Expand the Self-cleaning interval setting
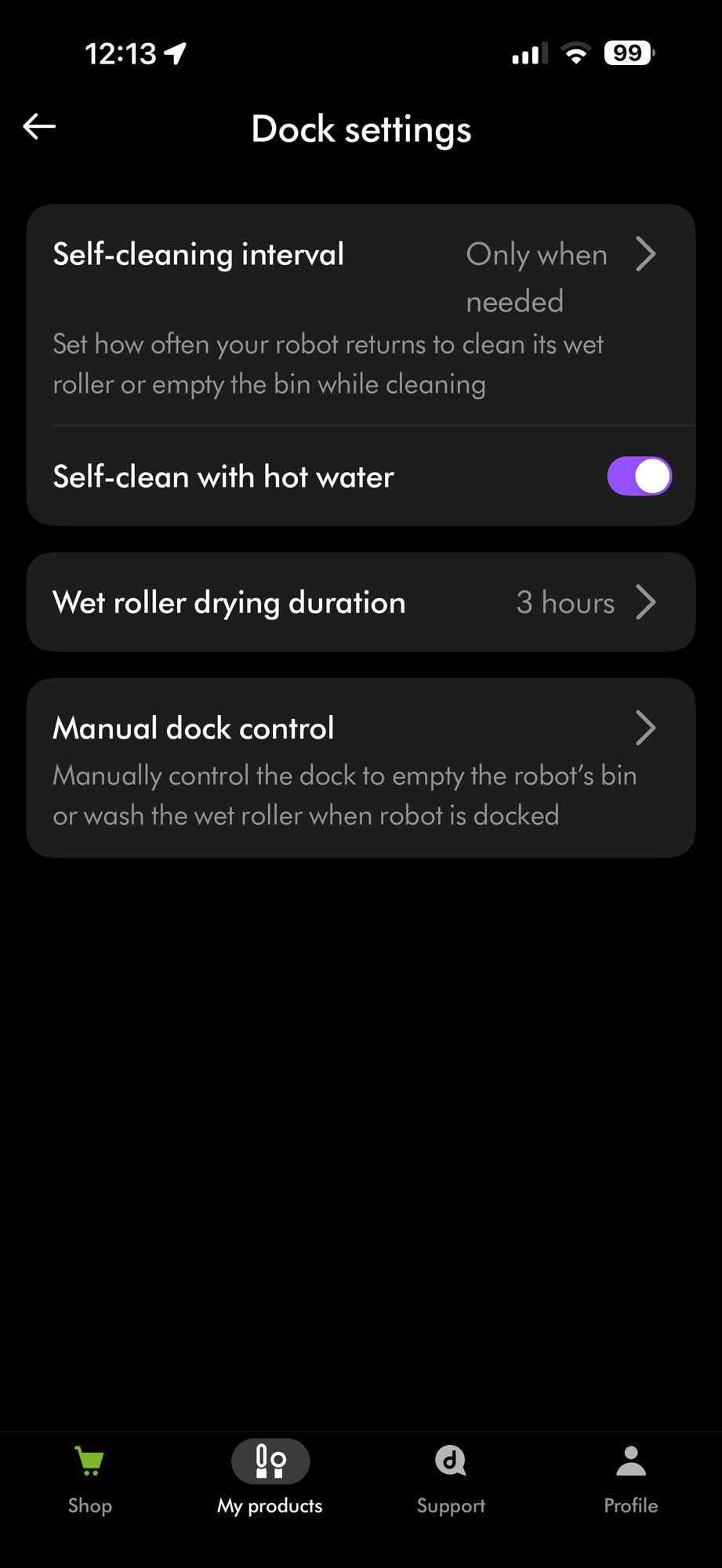Screen dimensions: 722x1568 (361, 274)
